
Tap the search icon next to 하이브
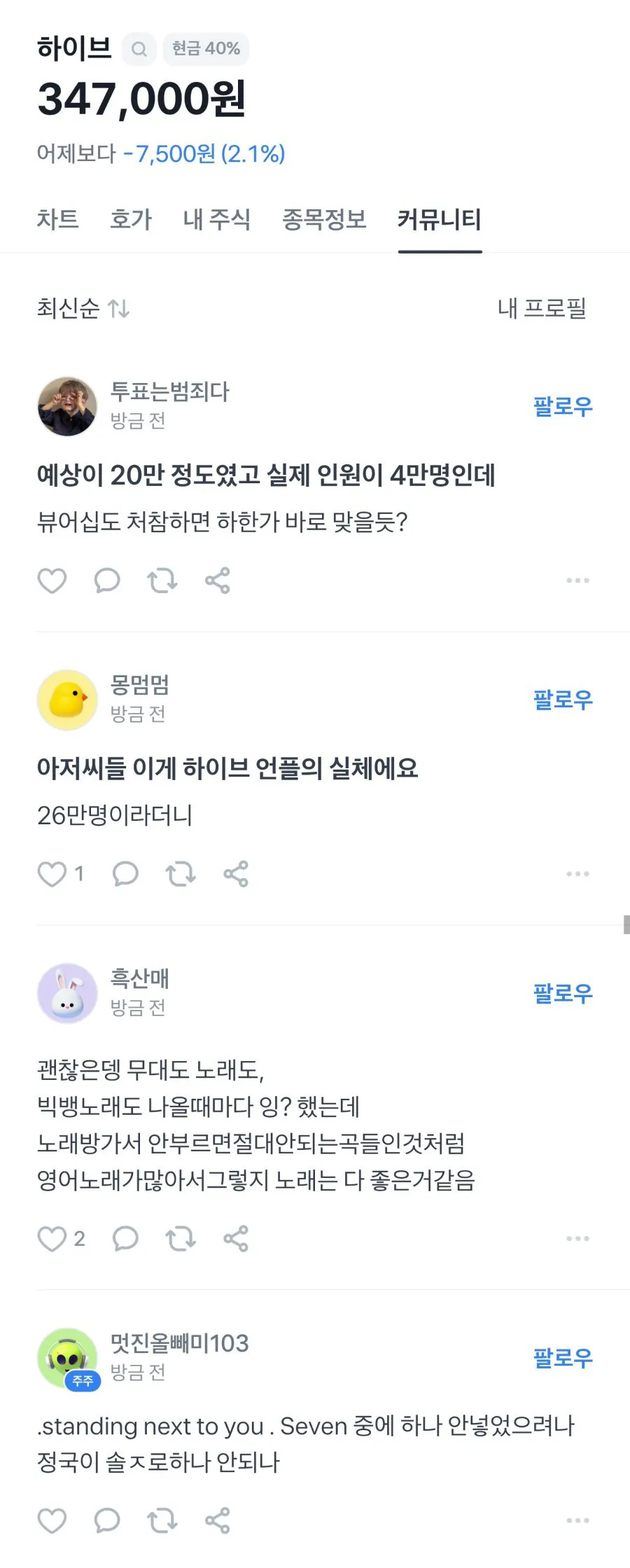[x=139, y=49]
